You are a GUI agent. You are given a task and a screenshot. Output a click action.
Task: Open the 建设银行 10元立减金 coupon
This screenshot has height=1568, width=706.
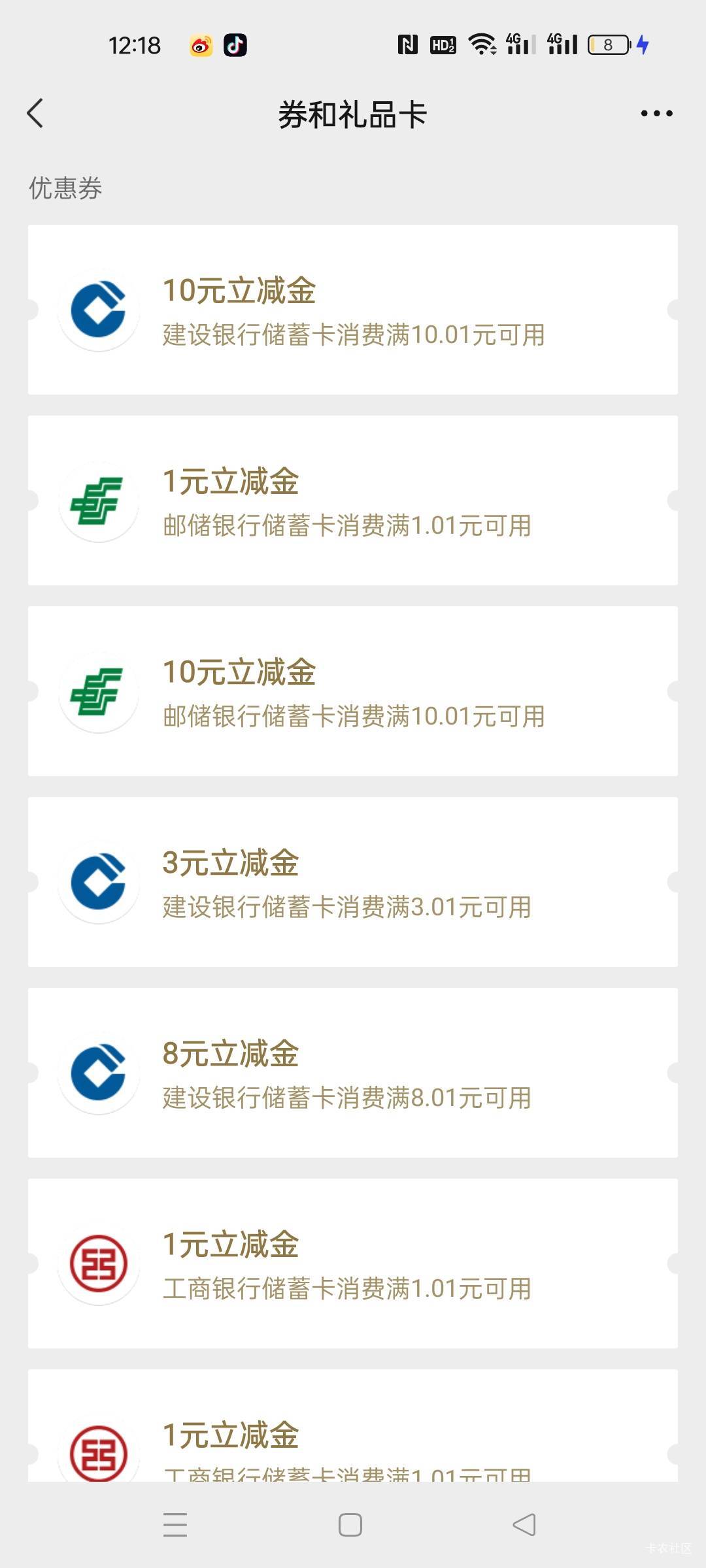click(x=353, y=310)
